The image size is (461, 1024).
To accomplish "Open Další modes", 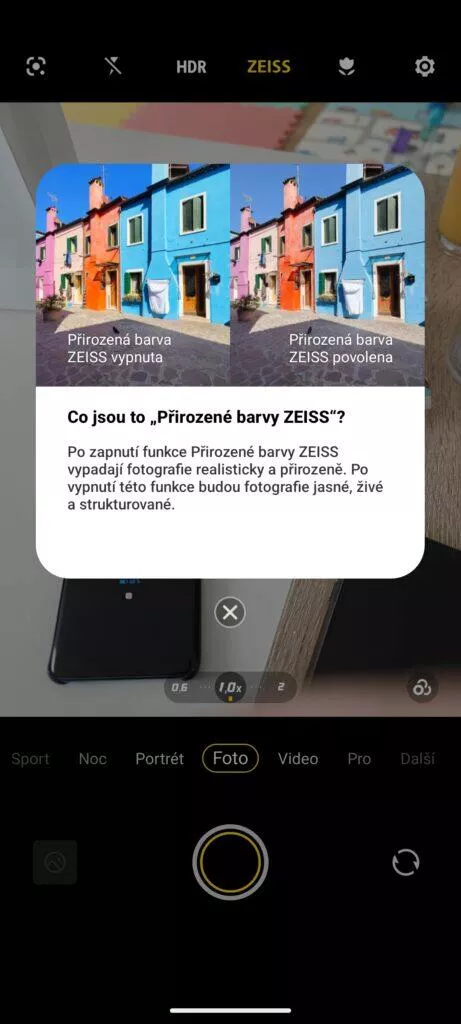I will (x=417, y=759).
